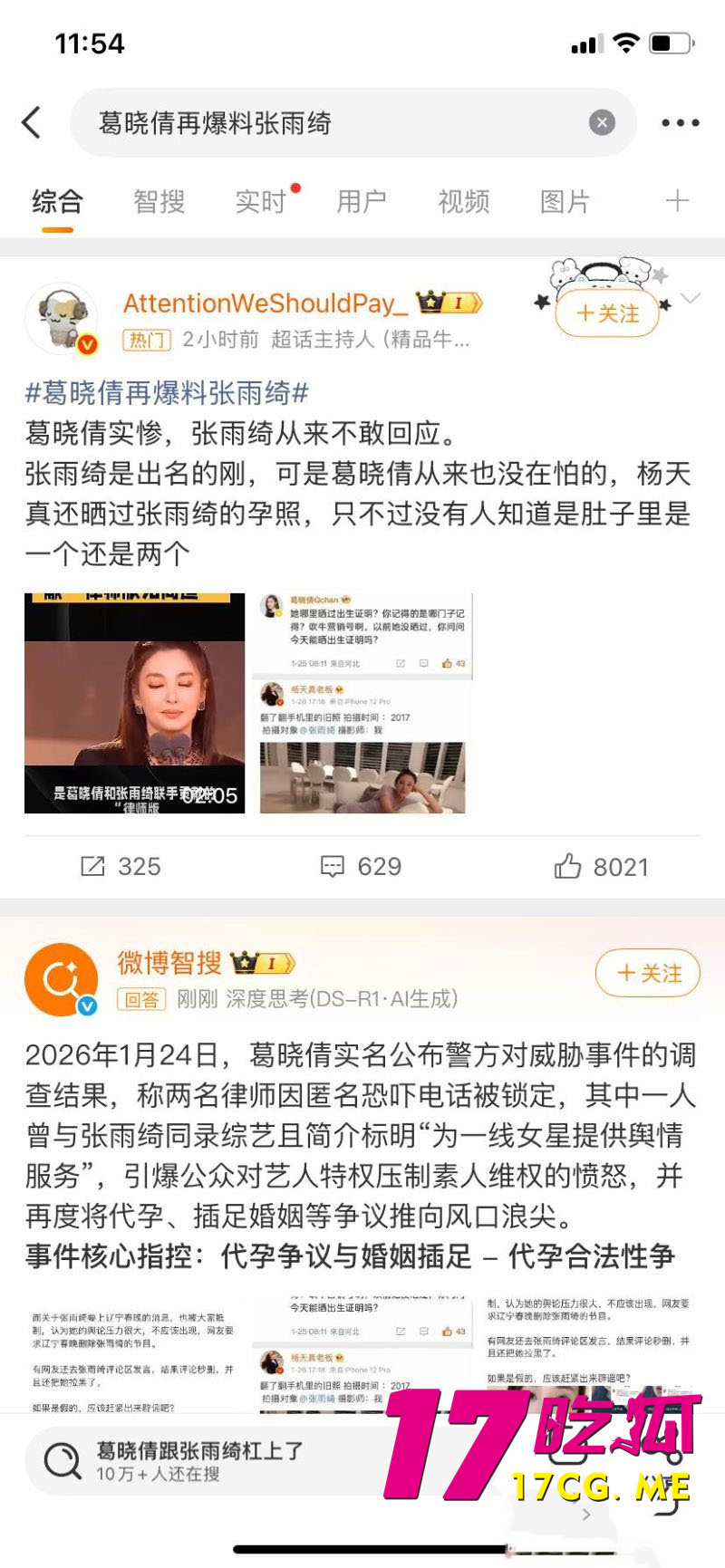This screenshot has height=1568, width=725.
Task: Switch to the 智搜 tab
Action: coord(160,201)
